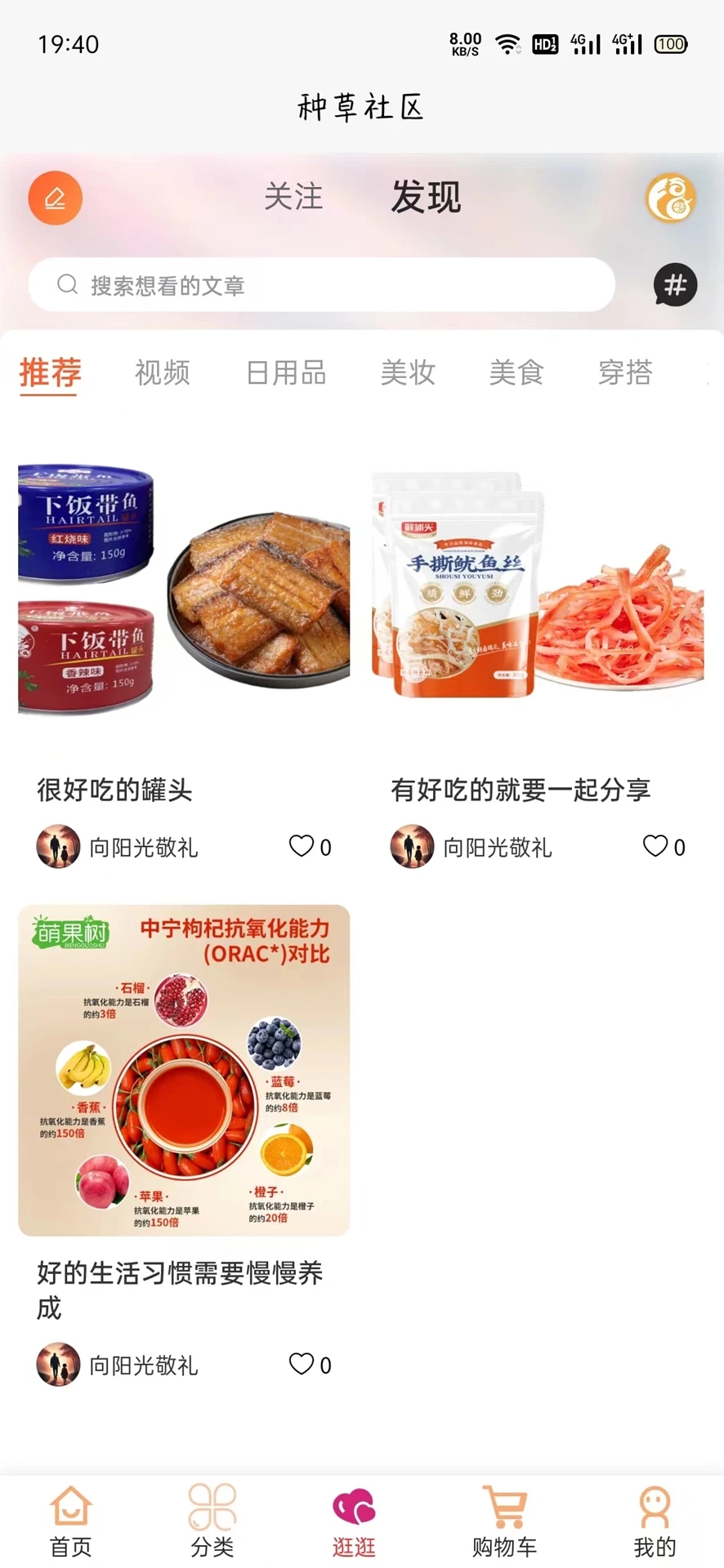Show the 美食 category
The height and width of the screenshot is (1568, 724).
pyautogui.click(x=516, y=372)
